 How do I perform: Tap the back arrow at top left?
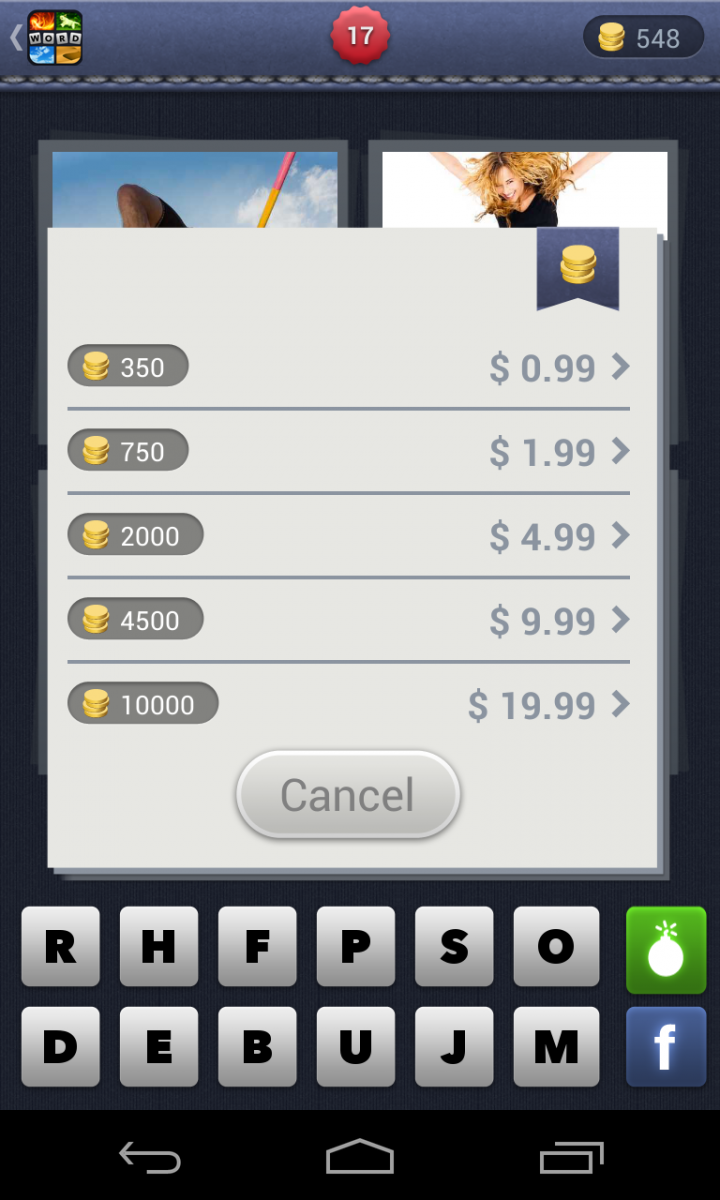click(12, 37)
